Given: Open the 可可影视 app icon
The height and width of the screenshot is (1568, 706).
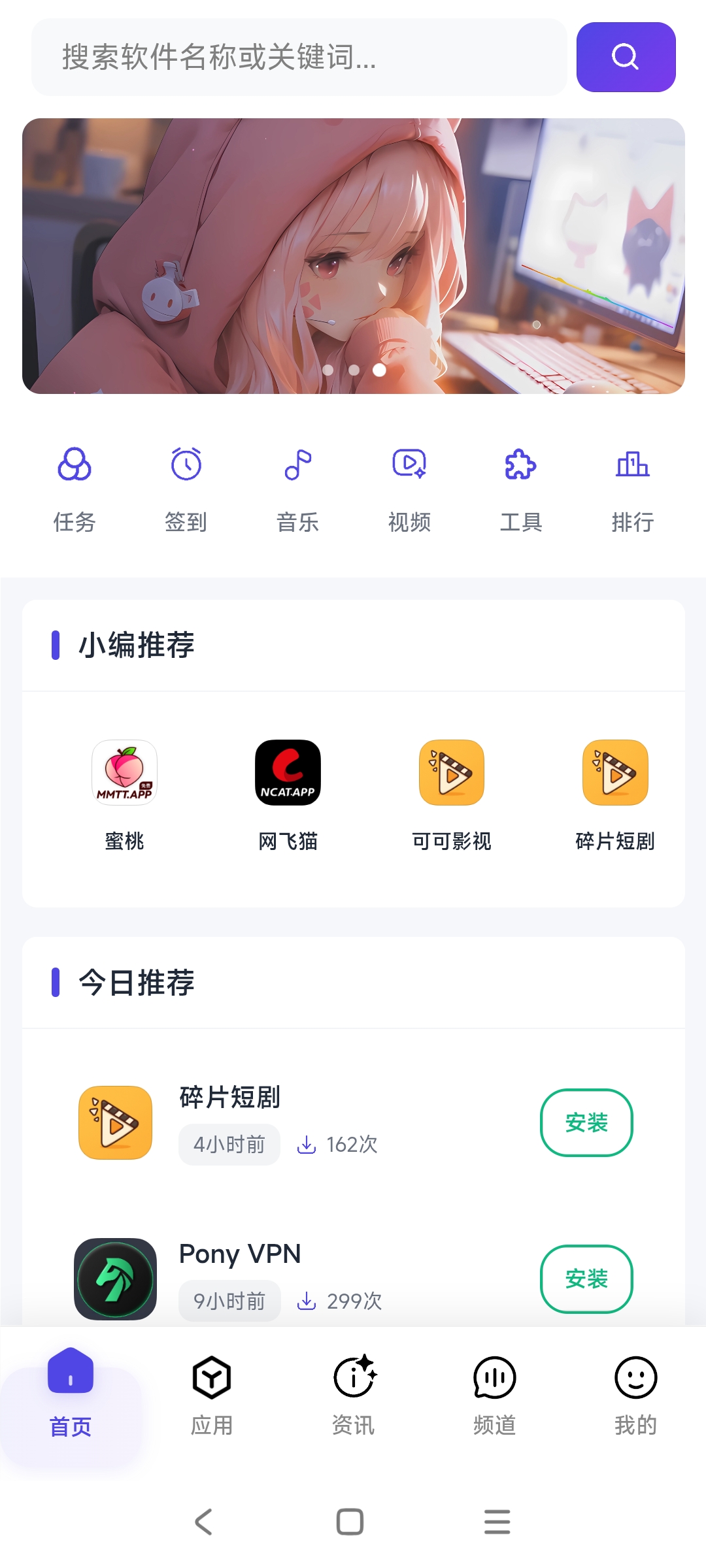Looking at the screenshot, I should click(452, 773).
